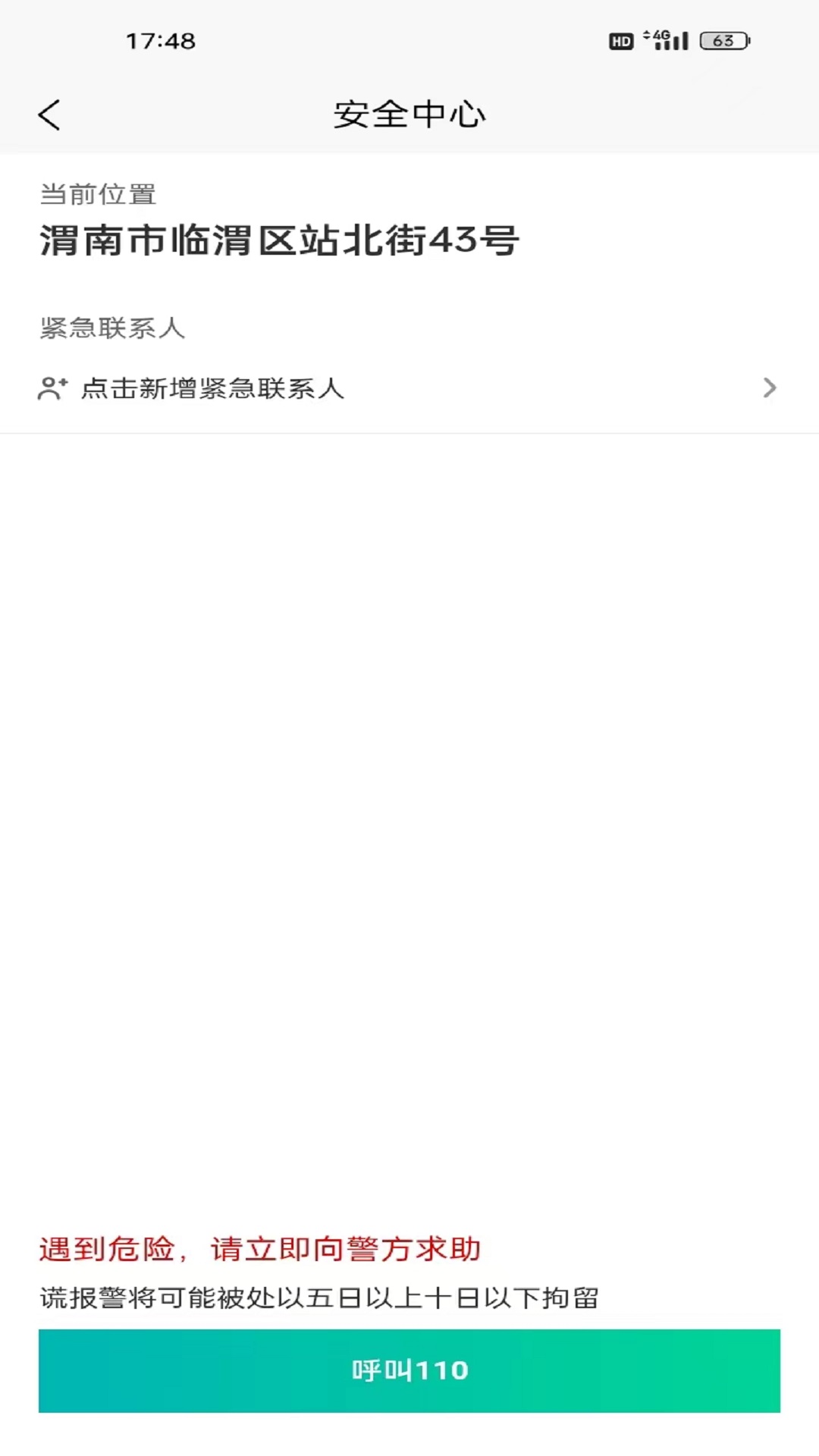This screenshot has height=1456, width=819.
Task: Tap 点击新增紧急联系人 to add a contact
Action: [x=213, y=388]
